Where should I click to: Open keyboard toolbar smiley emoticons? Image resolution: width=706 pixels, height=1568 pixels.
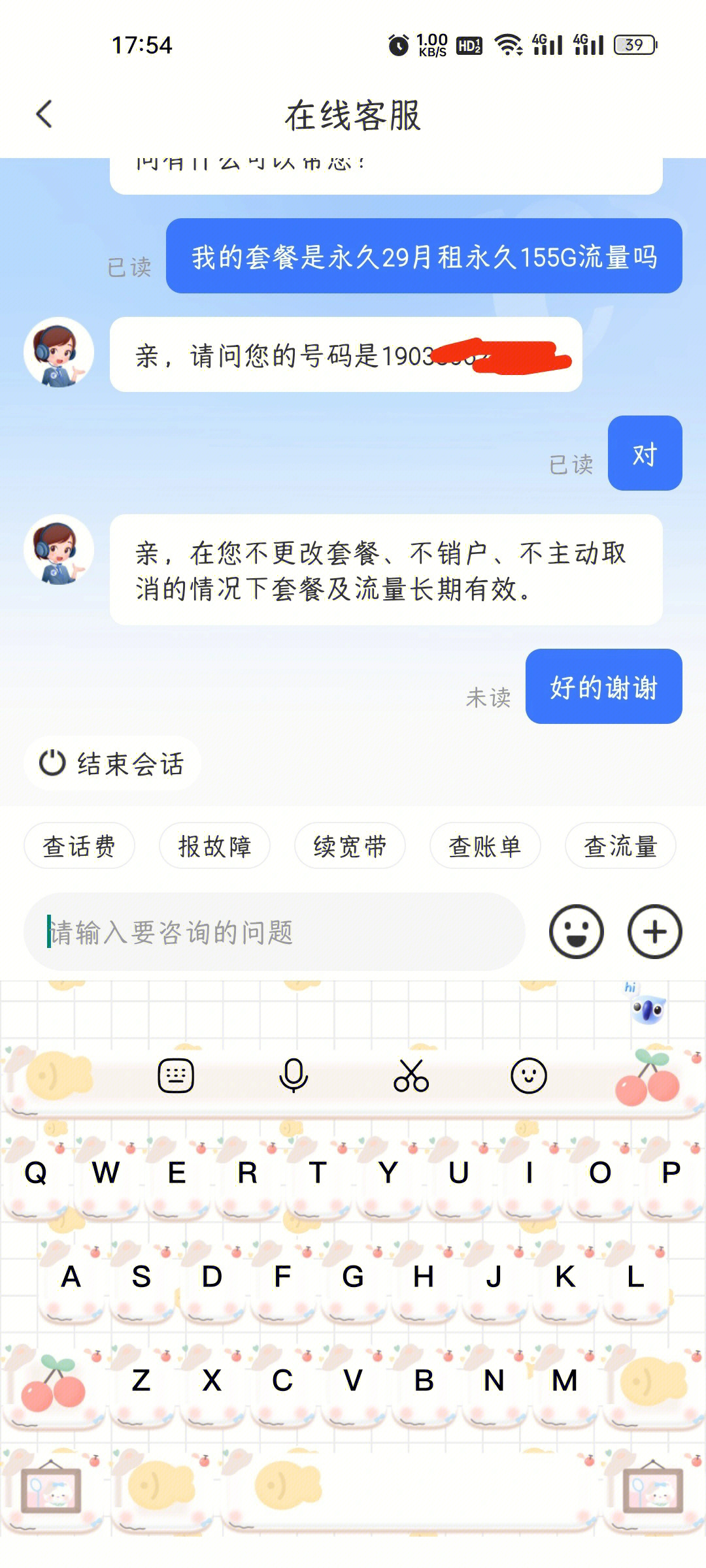(528, 1075)
